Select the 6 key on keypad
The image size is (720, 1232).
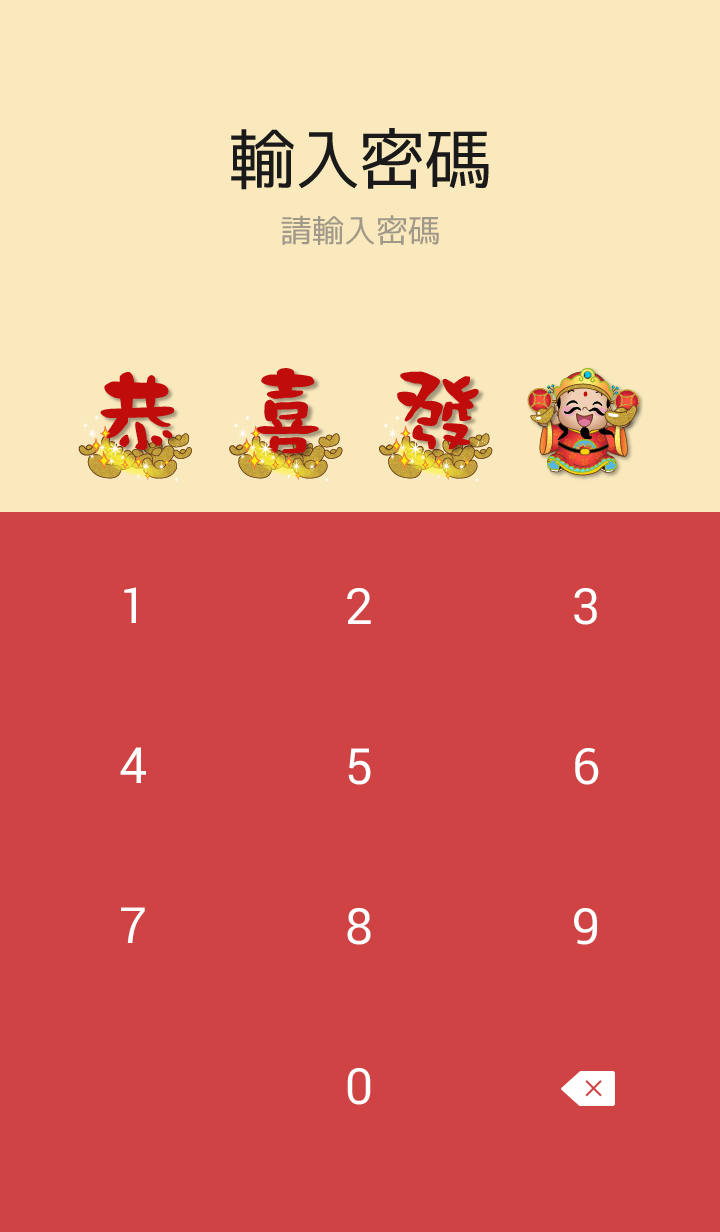point(586,767)
